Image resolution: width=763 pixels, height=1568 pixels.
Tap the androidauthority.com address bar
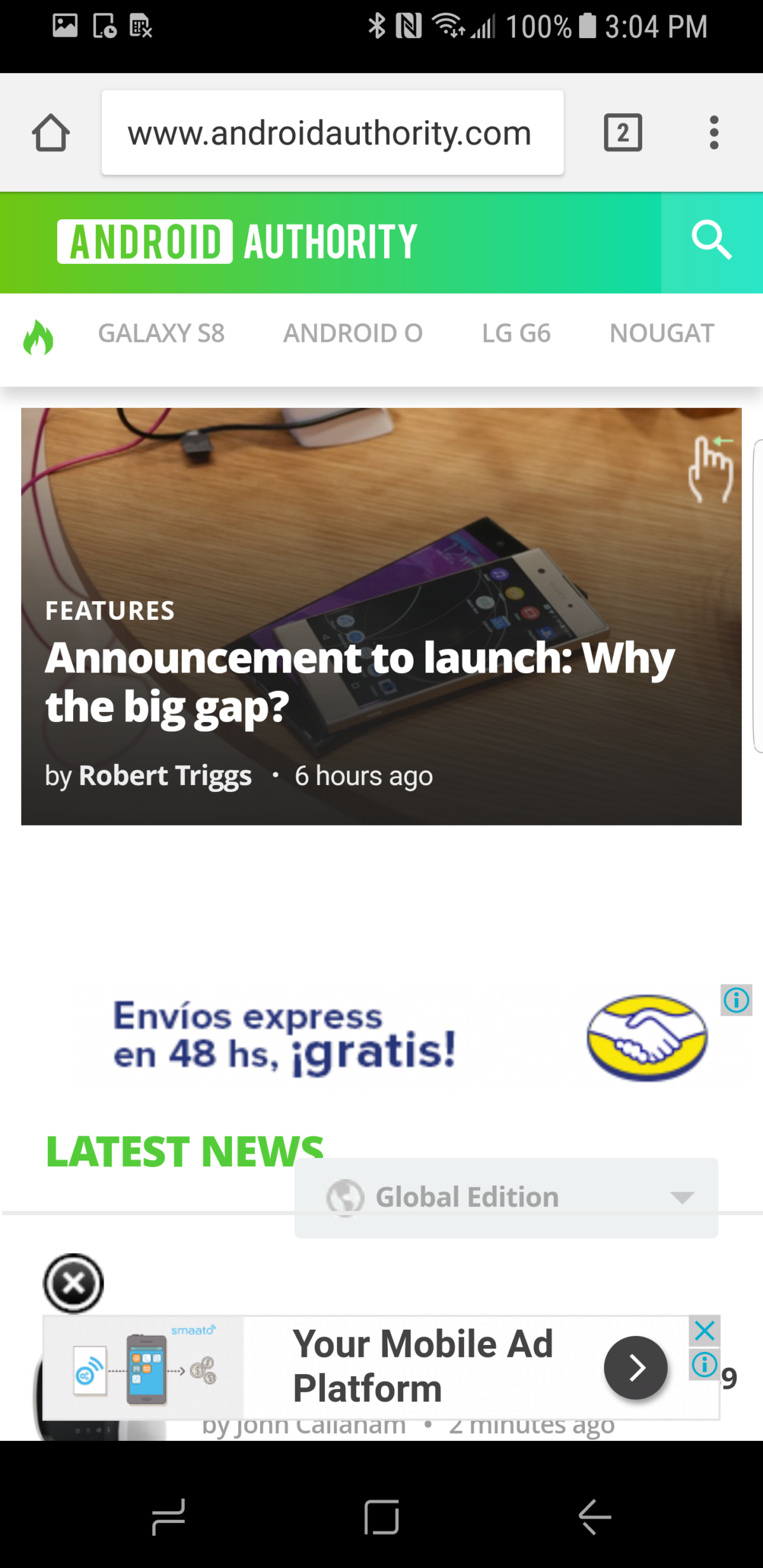[x=333, y=132]
